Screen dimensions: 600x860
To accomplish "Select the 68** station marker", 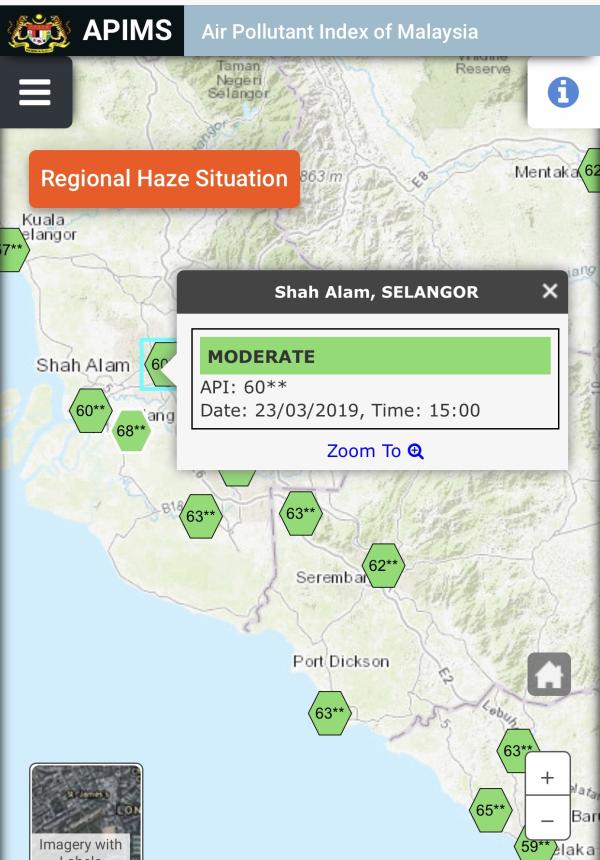I will [131, 431].
